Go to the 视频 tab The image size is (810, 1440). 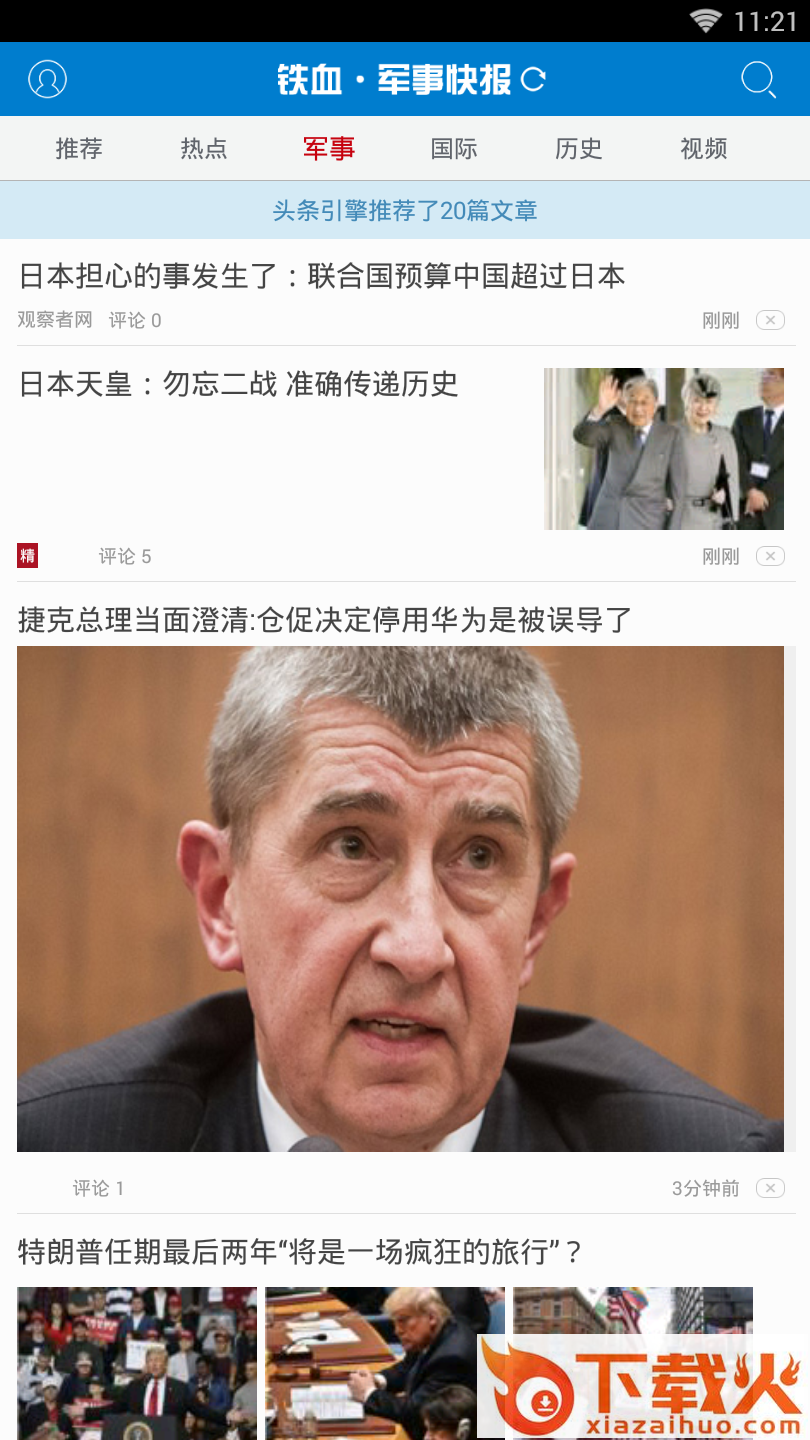point(704,149)
